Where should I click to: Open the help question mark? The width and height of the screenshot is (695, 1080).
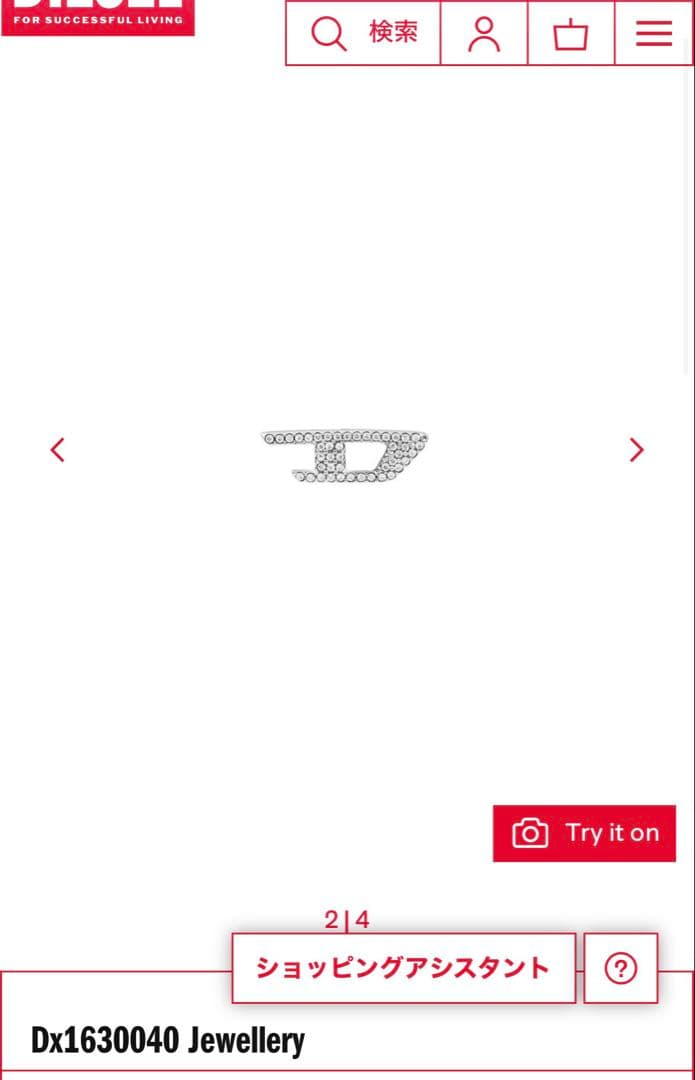[x=621, y=968]
